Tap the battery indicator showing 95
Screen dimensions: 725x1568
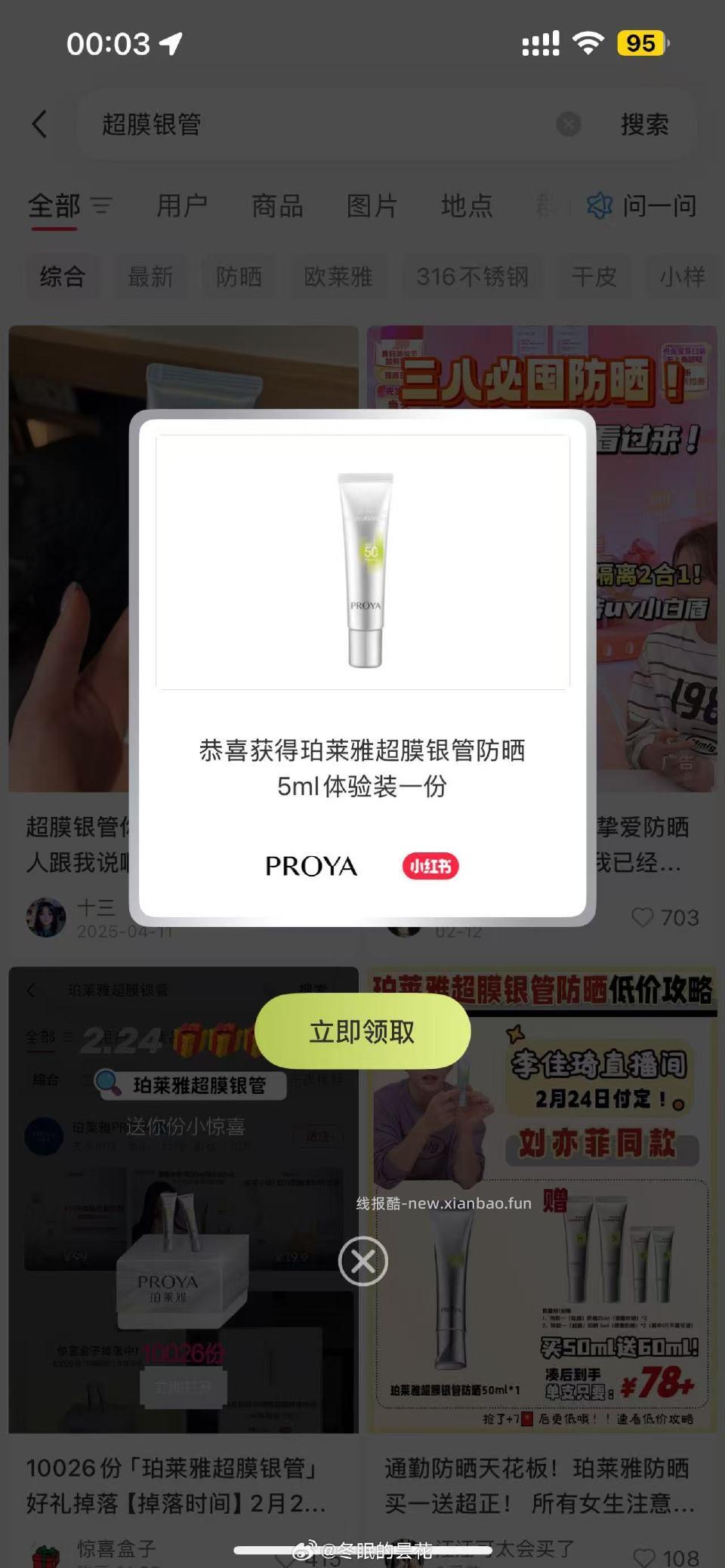641,44
